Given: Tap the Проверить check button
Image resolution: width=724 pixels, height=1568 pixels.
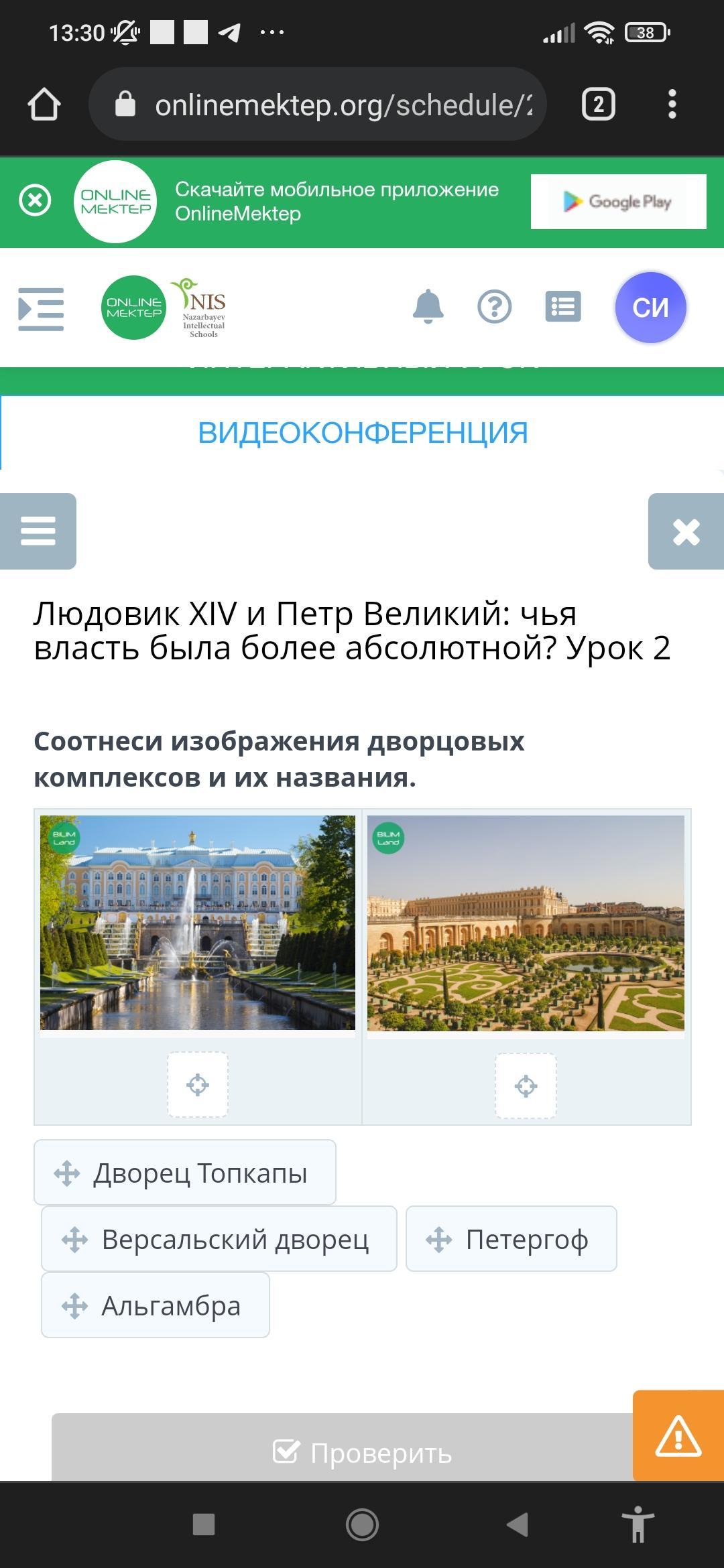Looking at the screenshot, I should [x=363, y=1453].
